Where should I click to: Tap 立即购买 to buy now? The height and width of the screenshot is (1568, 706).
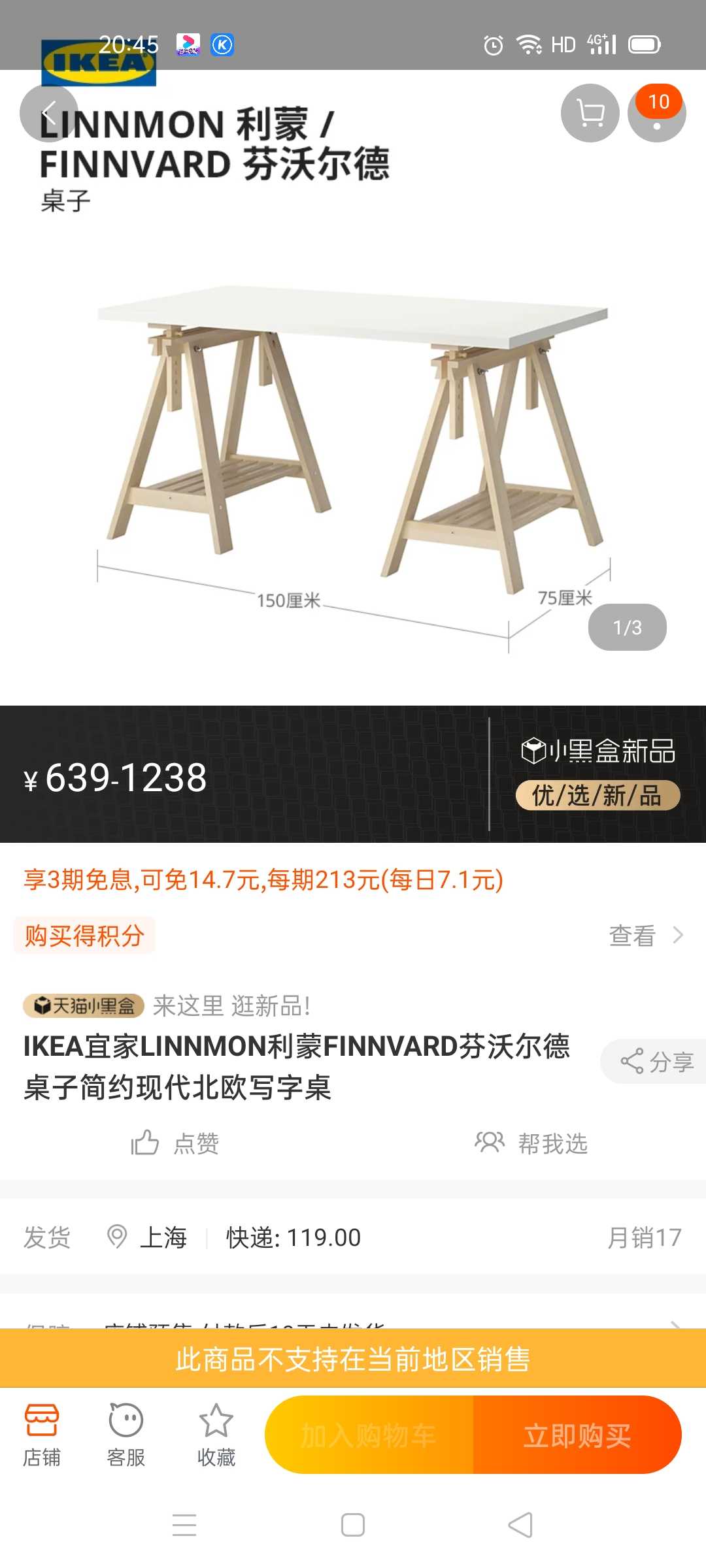point(577,1435)
